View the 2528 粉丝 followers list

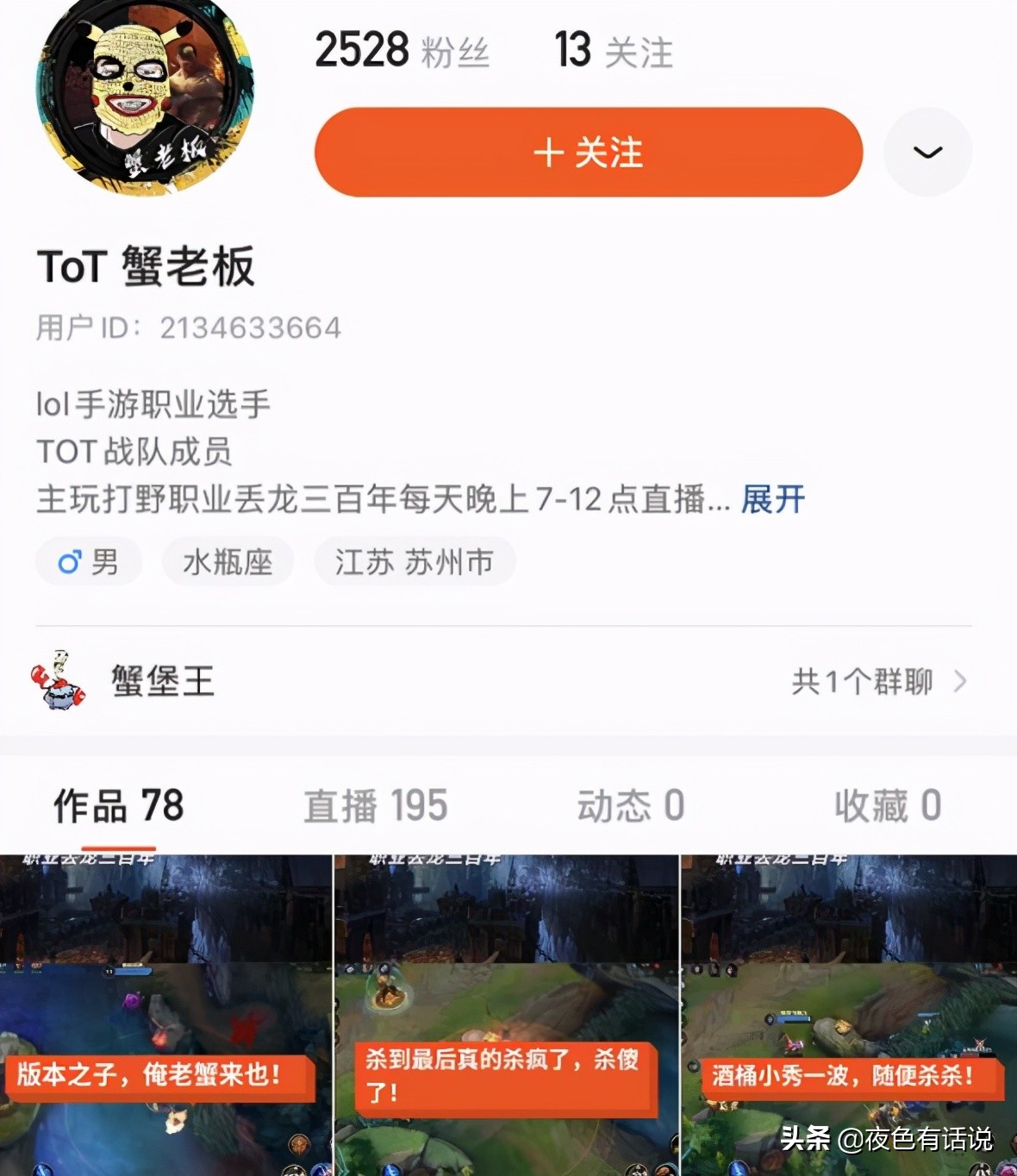click(x=402, y=50)
